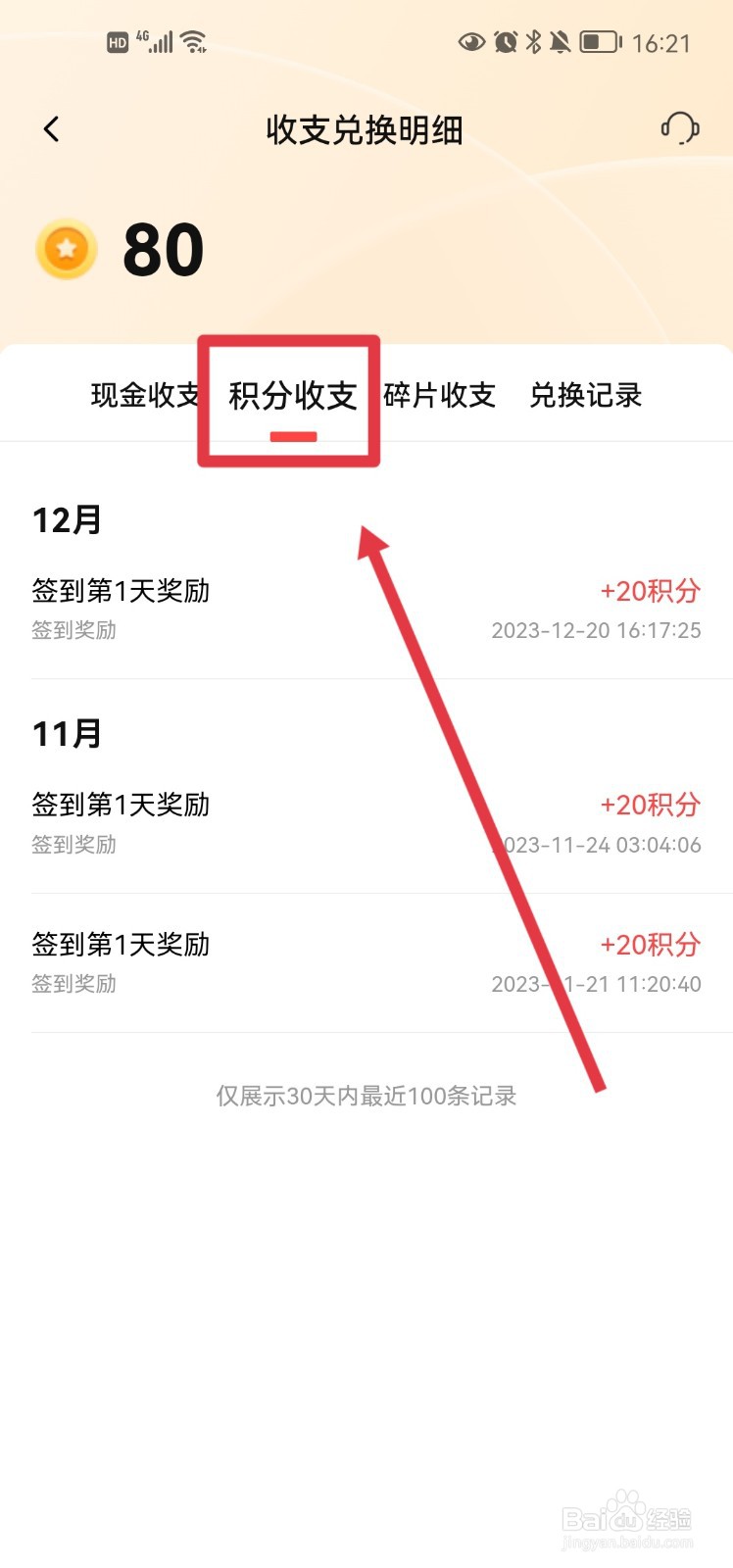Tap the 仅展示30天内最近100条记录 notice
This screenshot has height=1568, width=733.
click(x=366, y=1096)
